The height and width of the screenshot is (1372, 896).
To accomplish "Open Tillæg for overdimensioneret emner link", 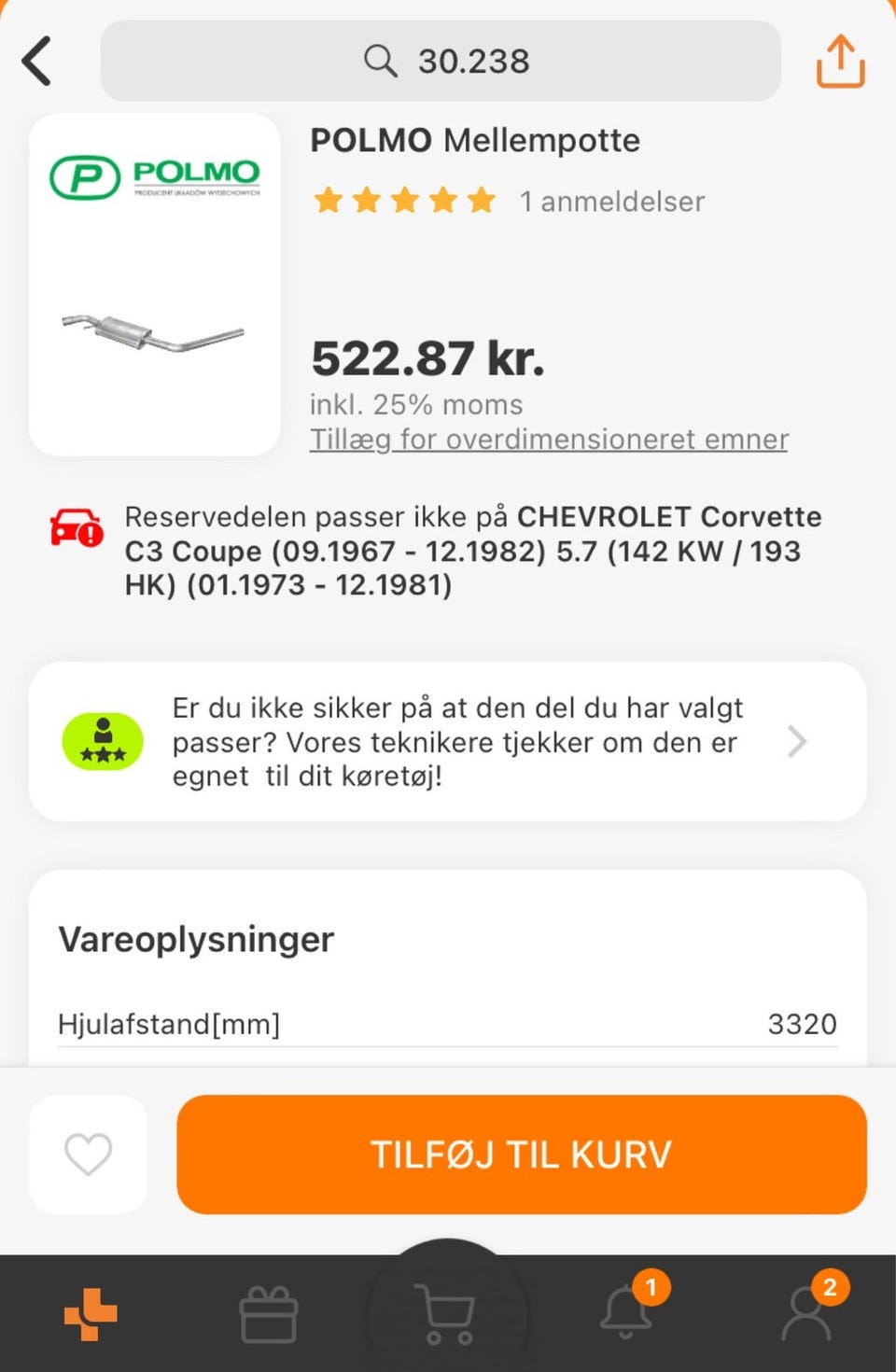I will (549, 439).
